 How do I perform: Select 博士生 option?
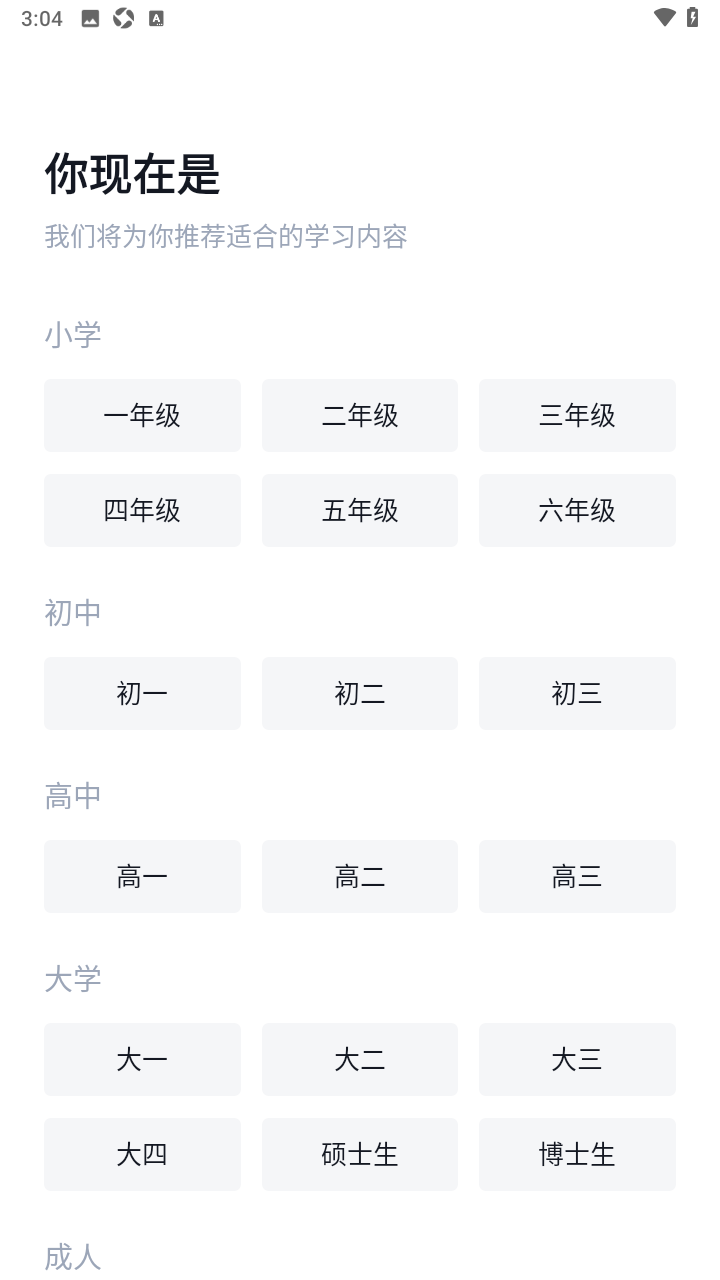[x=577, y=1154]
